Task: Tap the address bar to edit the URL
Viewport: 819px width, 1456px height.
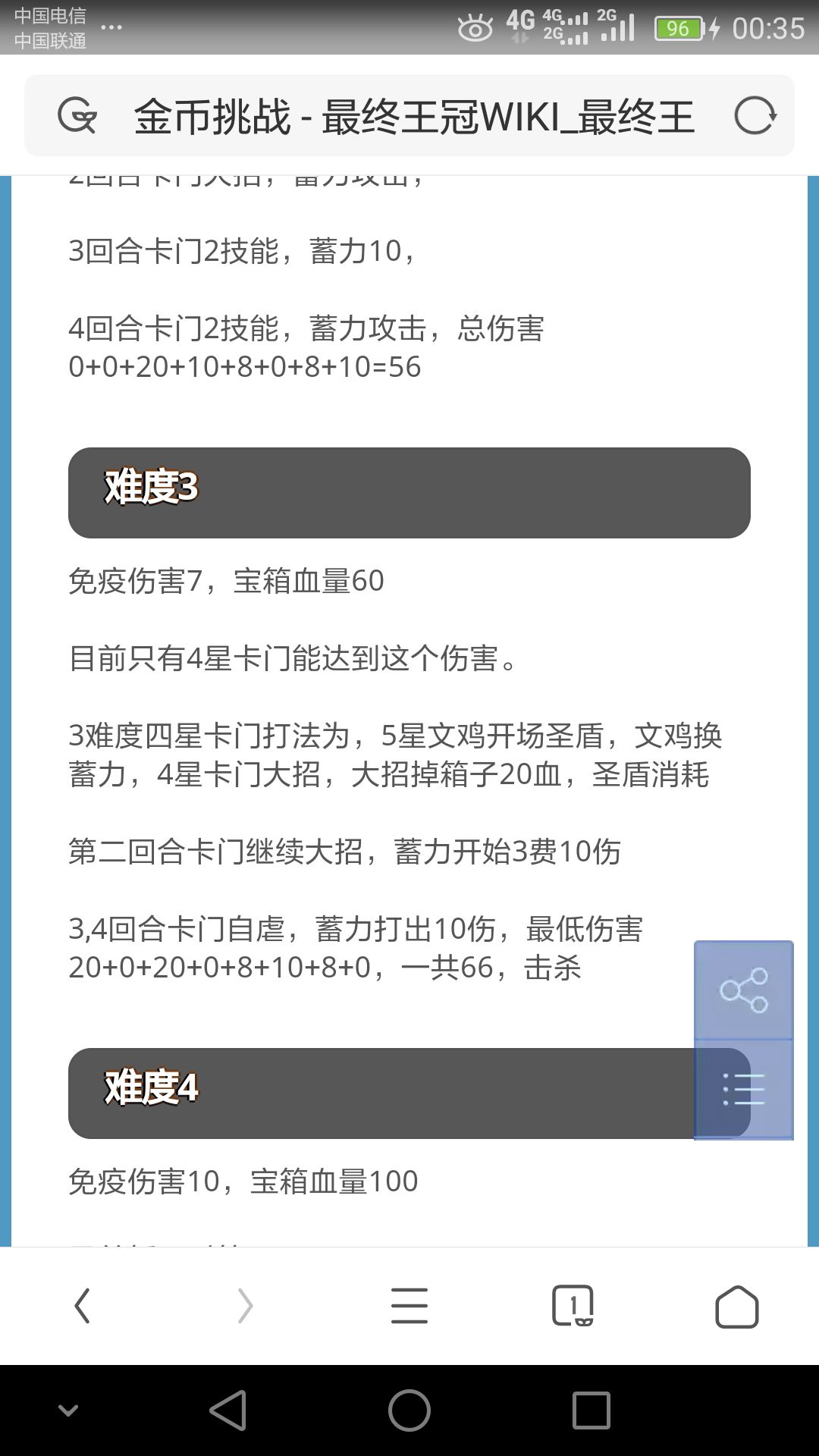Action: coord(409,115)
